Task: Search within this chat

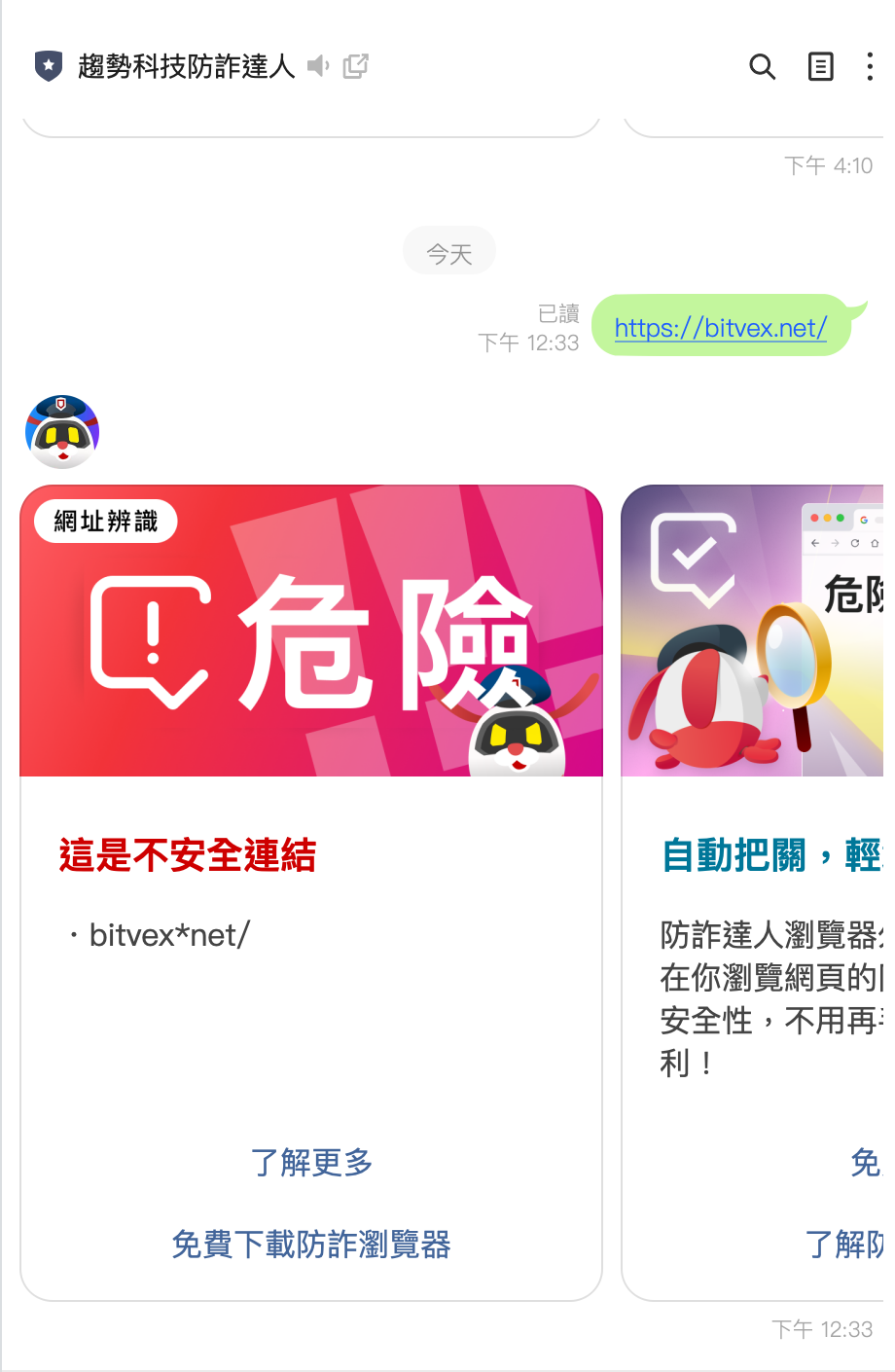Action: tap(762, 66)
